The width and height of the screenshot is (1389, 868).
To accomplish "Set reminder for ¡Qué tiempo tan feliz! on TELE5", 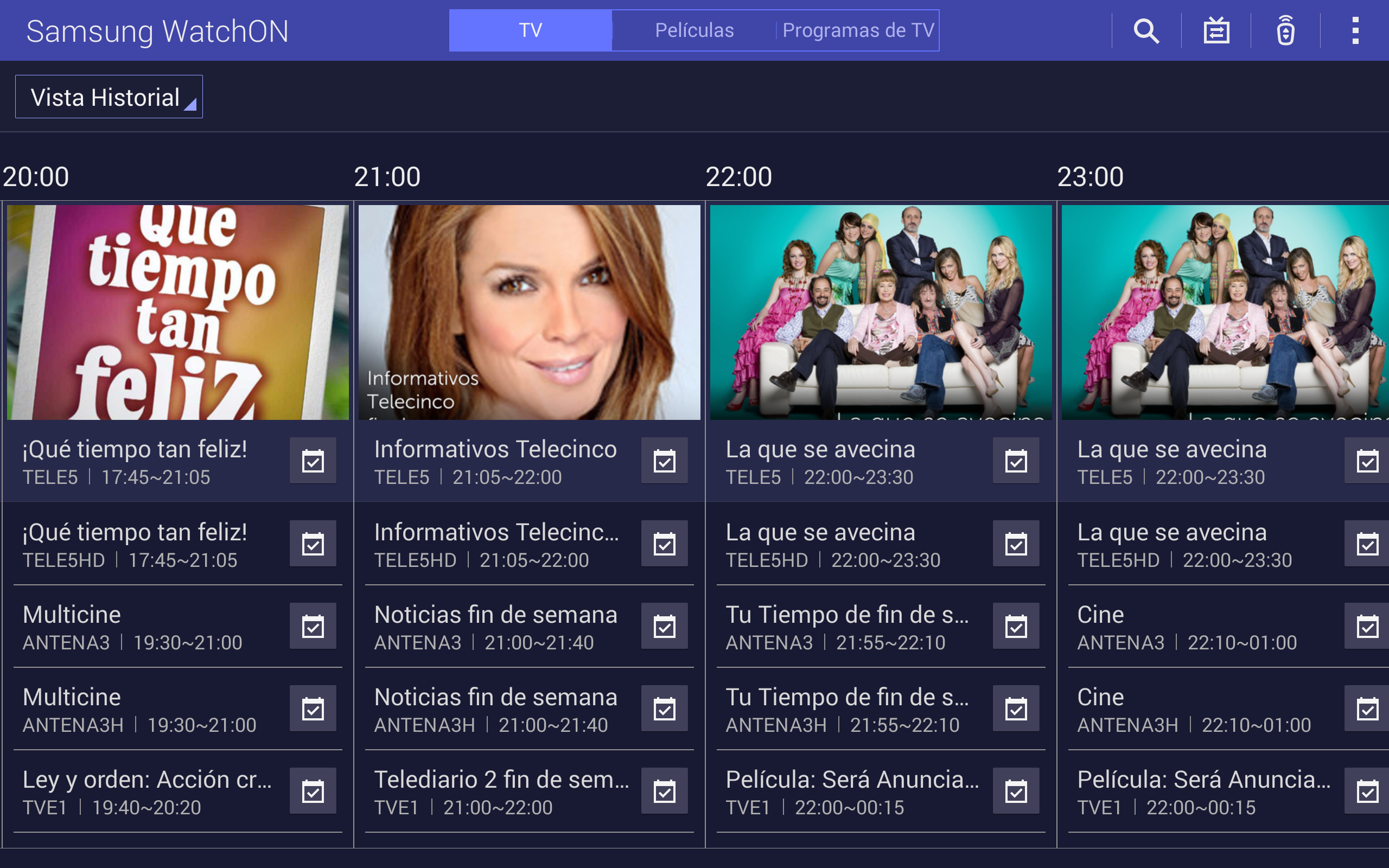I will click(x=313, y=461).
